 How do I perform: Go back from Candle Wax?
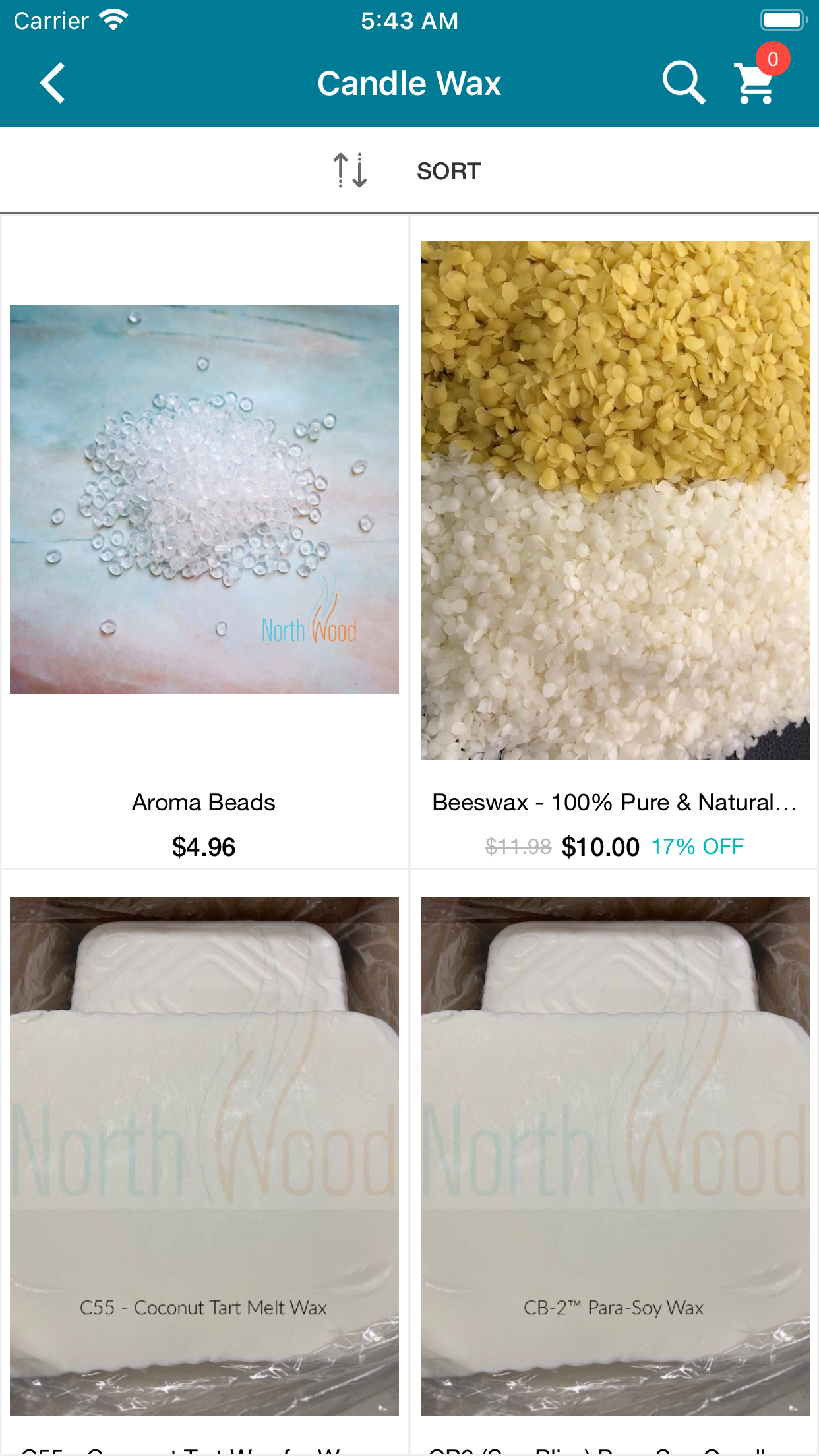(x=53, y=83)
